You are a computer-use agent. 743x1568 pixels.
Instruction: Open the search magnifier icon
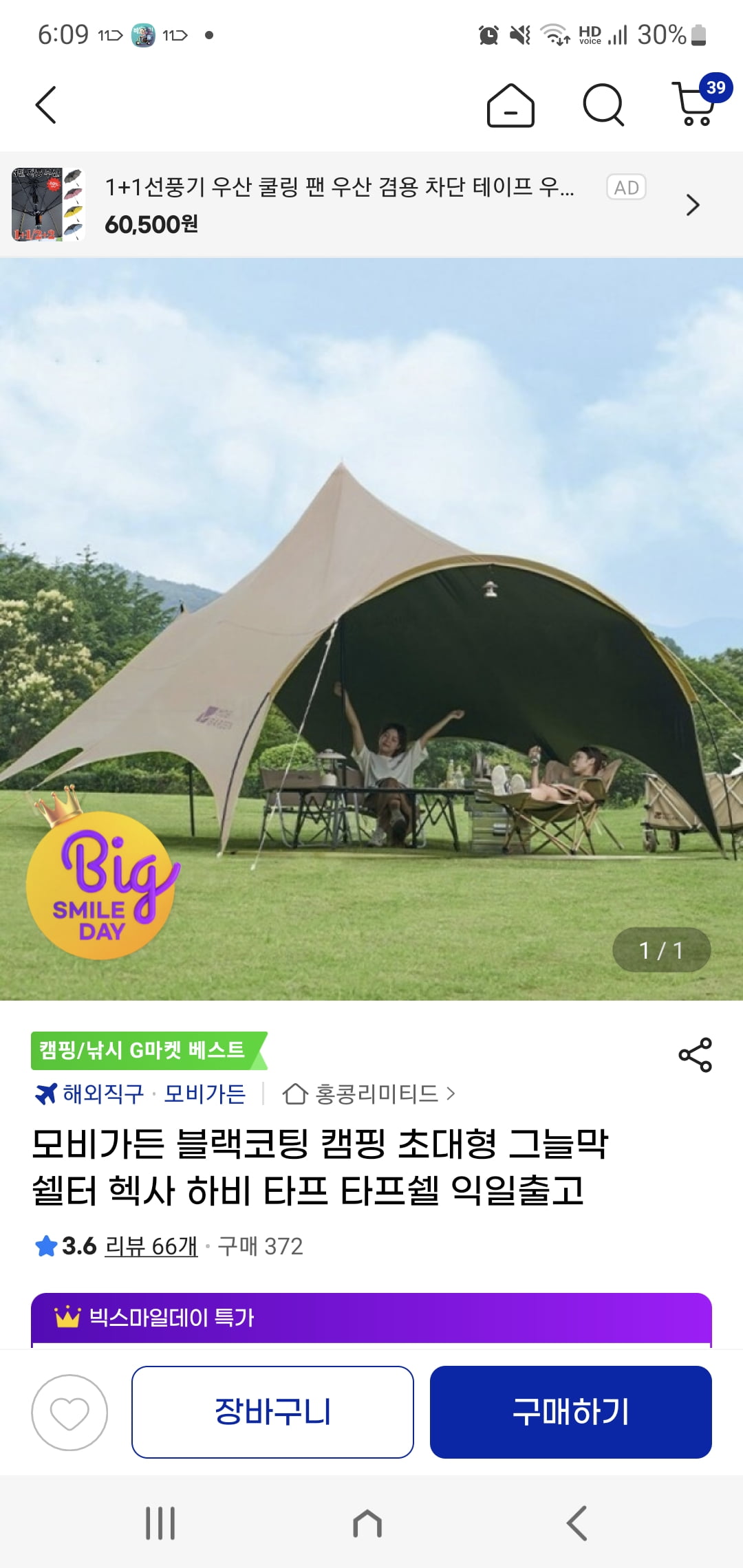603,105
